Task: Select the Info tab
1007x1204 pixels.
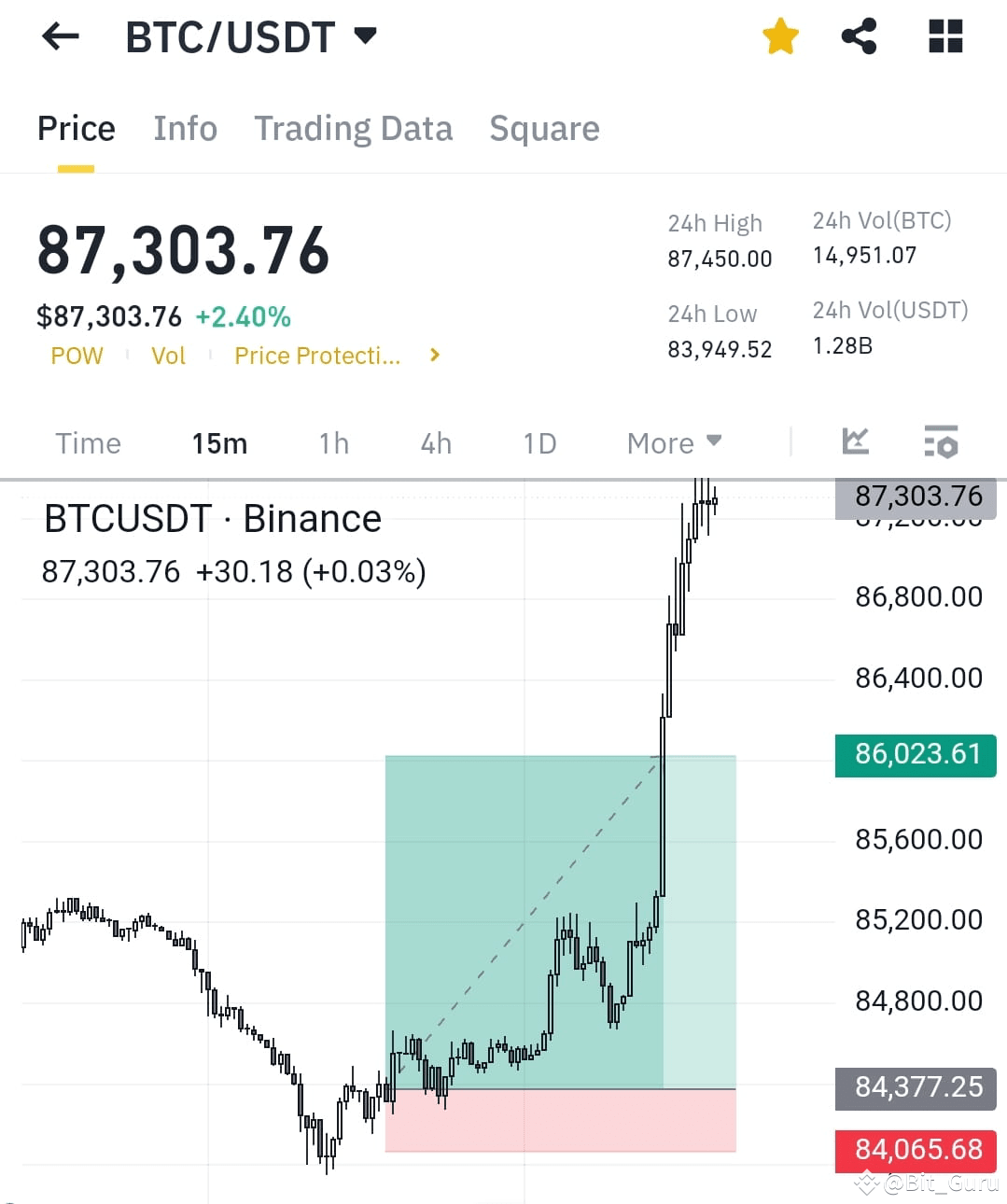Action: click(x=185, y=129)
